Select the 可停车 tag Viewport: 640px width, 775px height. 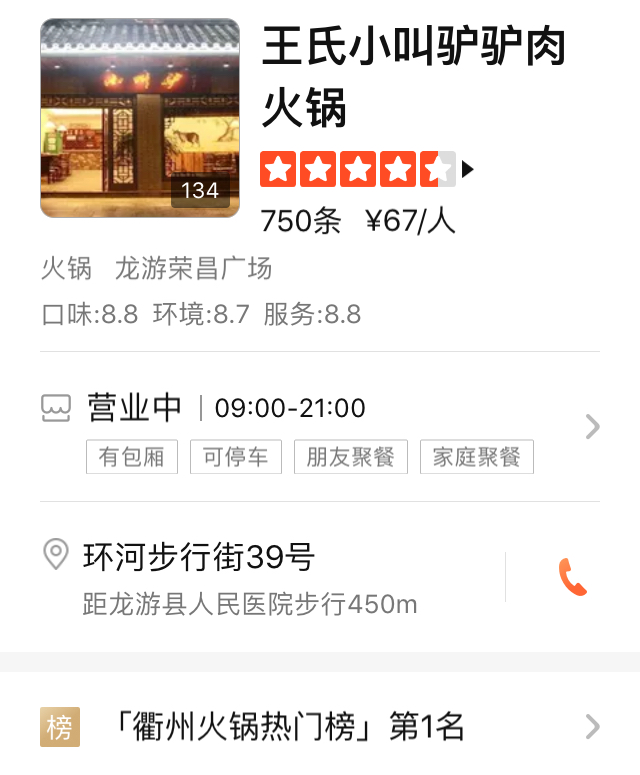[x=236, y=457]
